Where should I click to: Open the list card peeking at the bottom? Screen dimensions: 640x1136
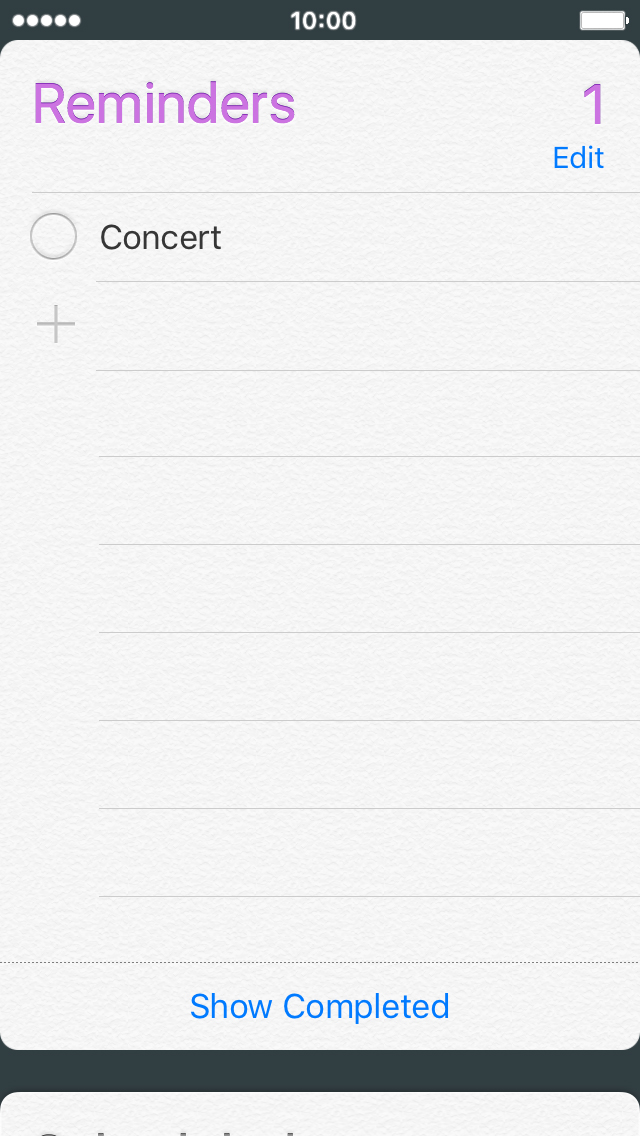click(320, 1114)
